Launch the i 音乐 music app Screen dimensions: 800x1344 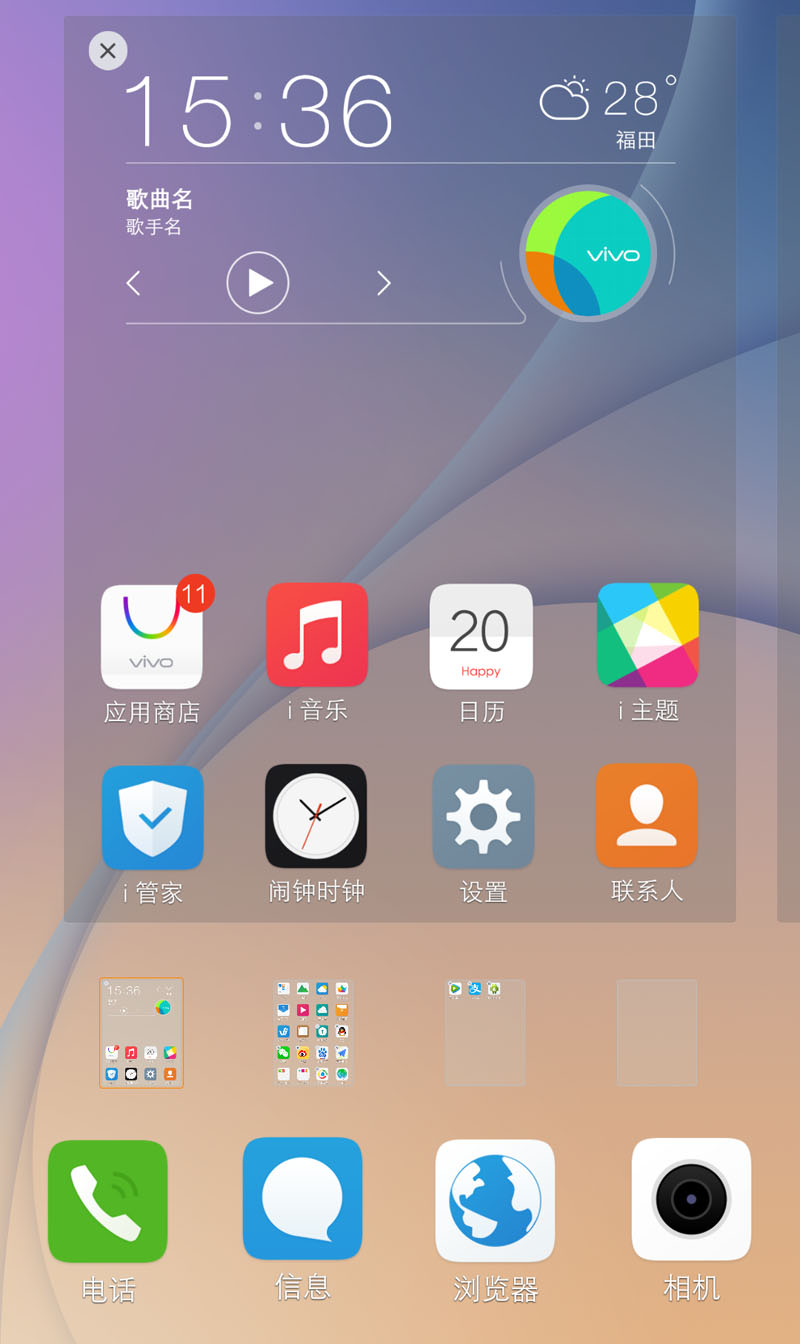[x=317, y=635]
